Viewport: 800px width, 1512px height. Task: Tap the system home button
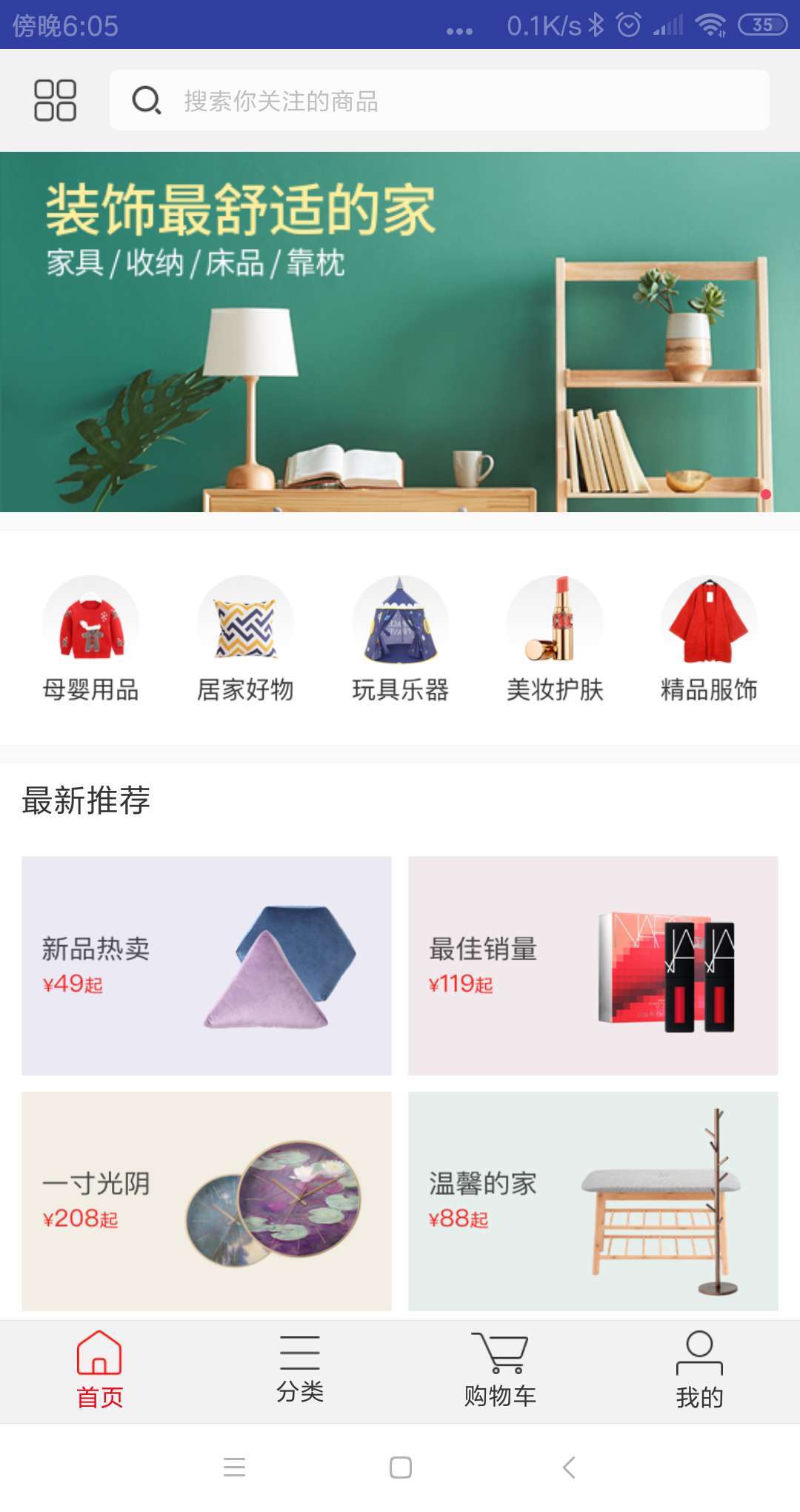pyautogui.click(x=400, y=1468)
